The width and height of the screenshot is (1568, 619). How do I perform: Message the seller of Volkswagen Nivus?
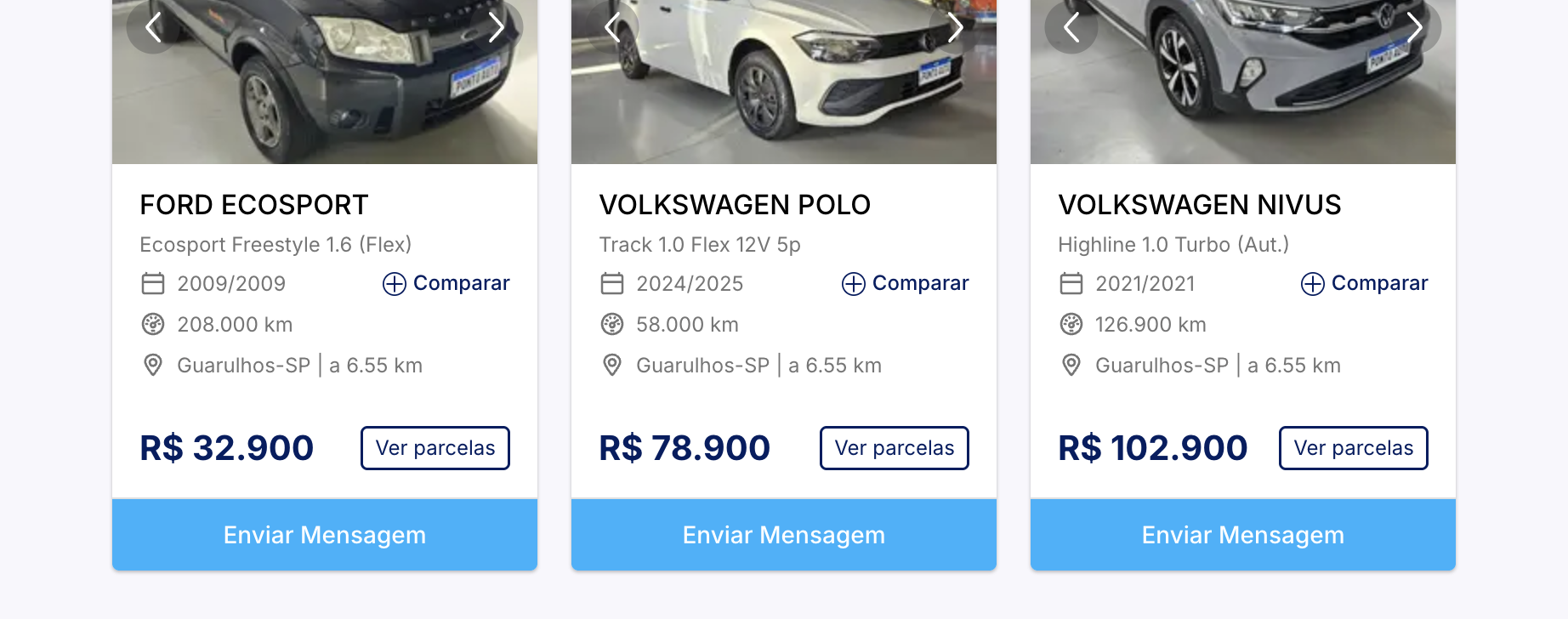coord(1243,535)
